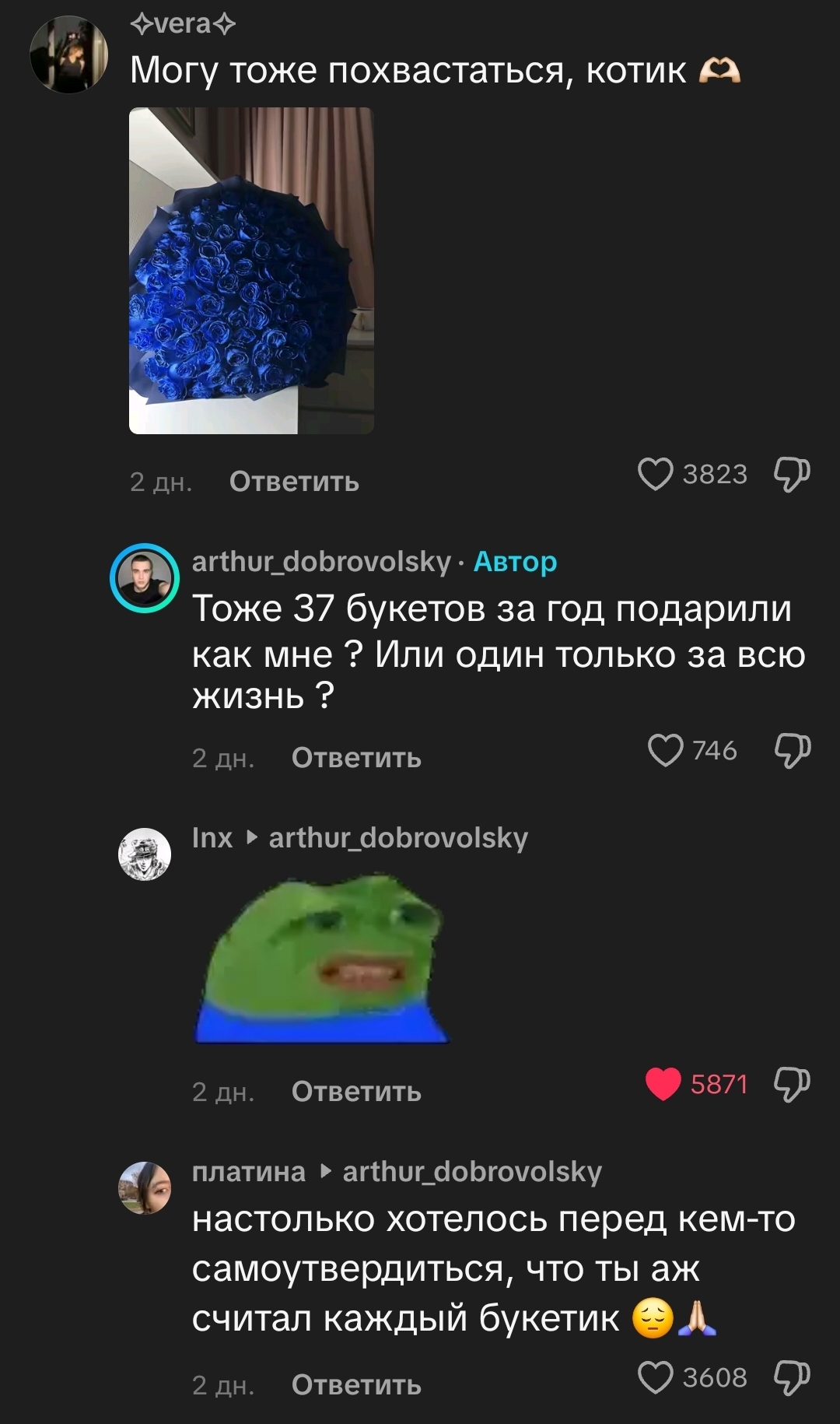This screenshot has width=840, height=1424.
Task: Like vera's comment with 3823 likes
Action: pyautogui.click(x=655, y=474)
